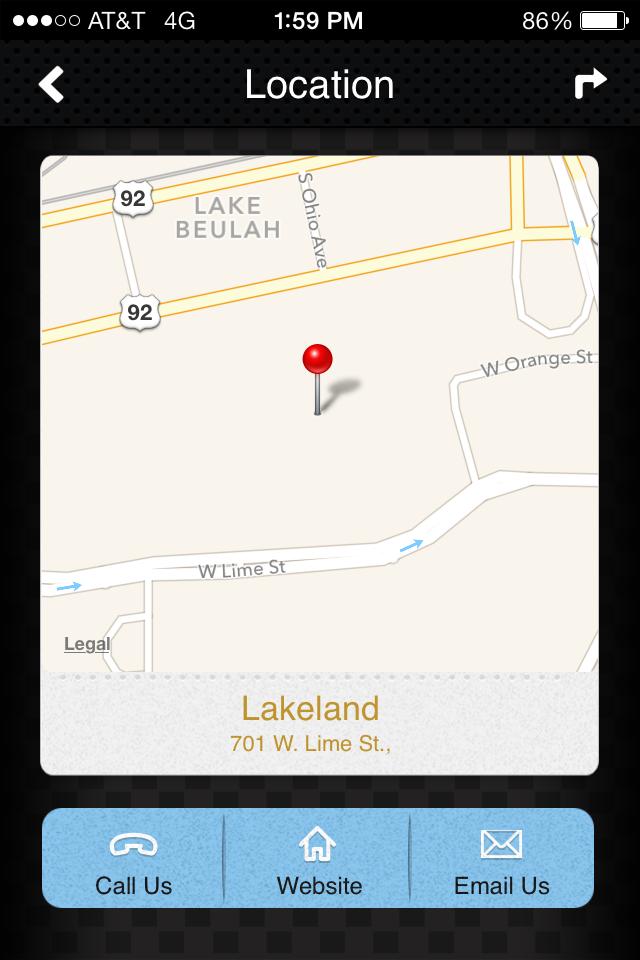Share this location
640x960 pixels.
pyautogui.click(x=590, y=84)
